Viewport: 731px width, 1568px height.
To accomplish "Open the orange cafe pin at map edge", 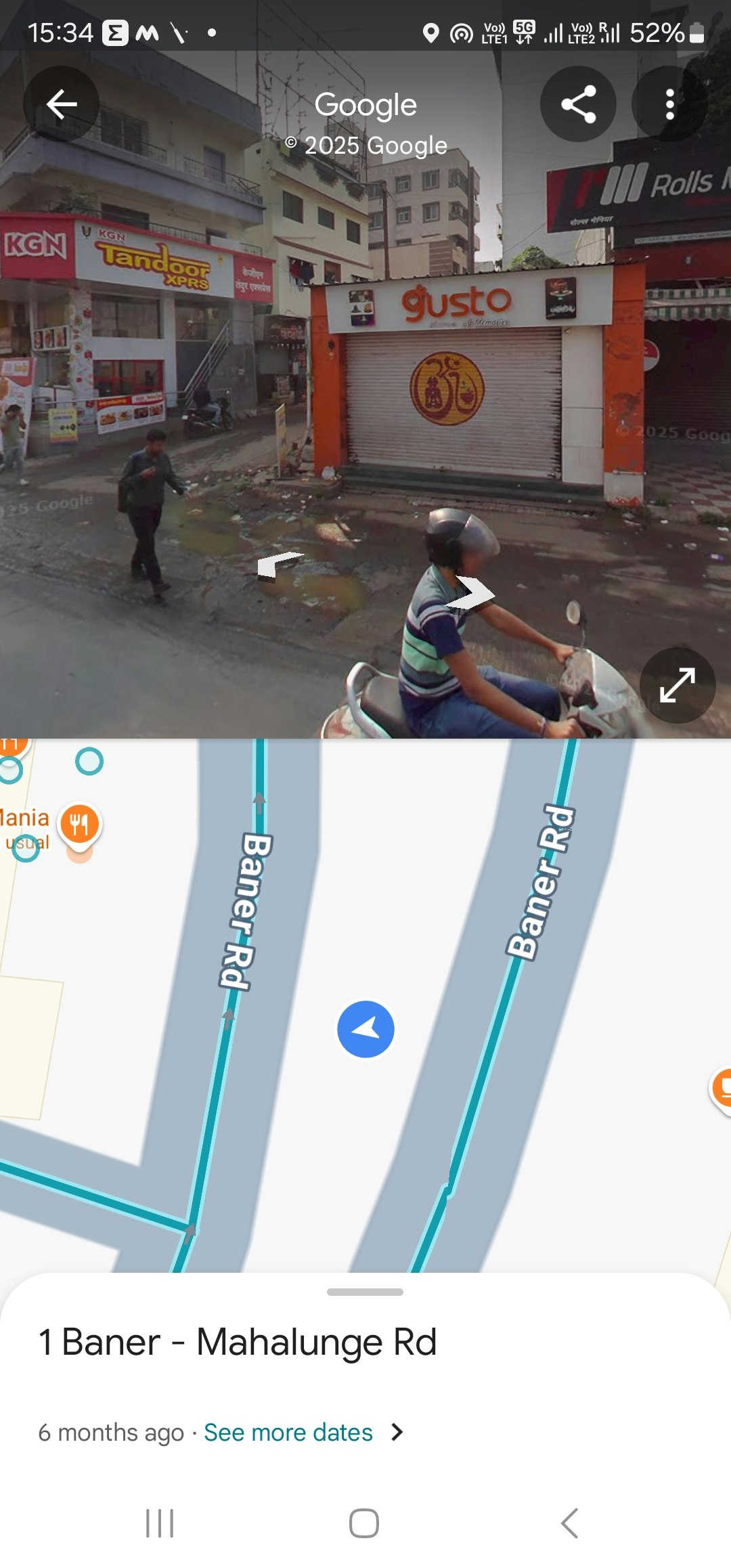I will (722, 1087).
